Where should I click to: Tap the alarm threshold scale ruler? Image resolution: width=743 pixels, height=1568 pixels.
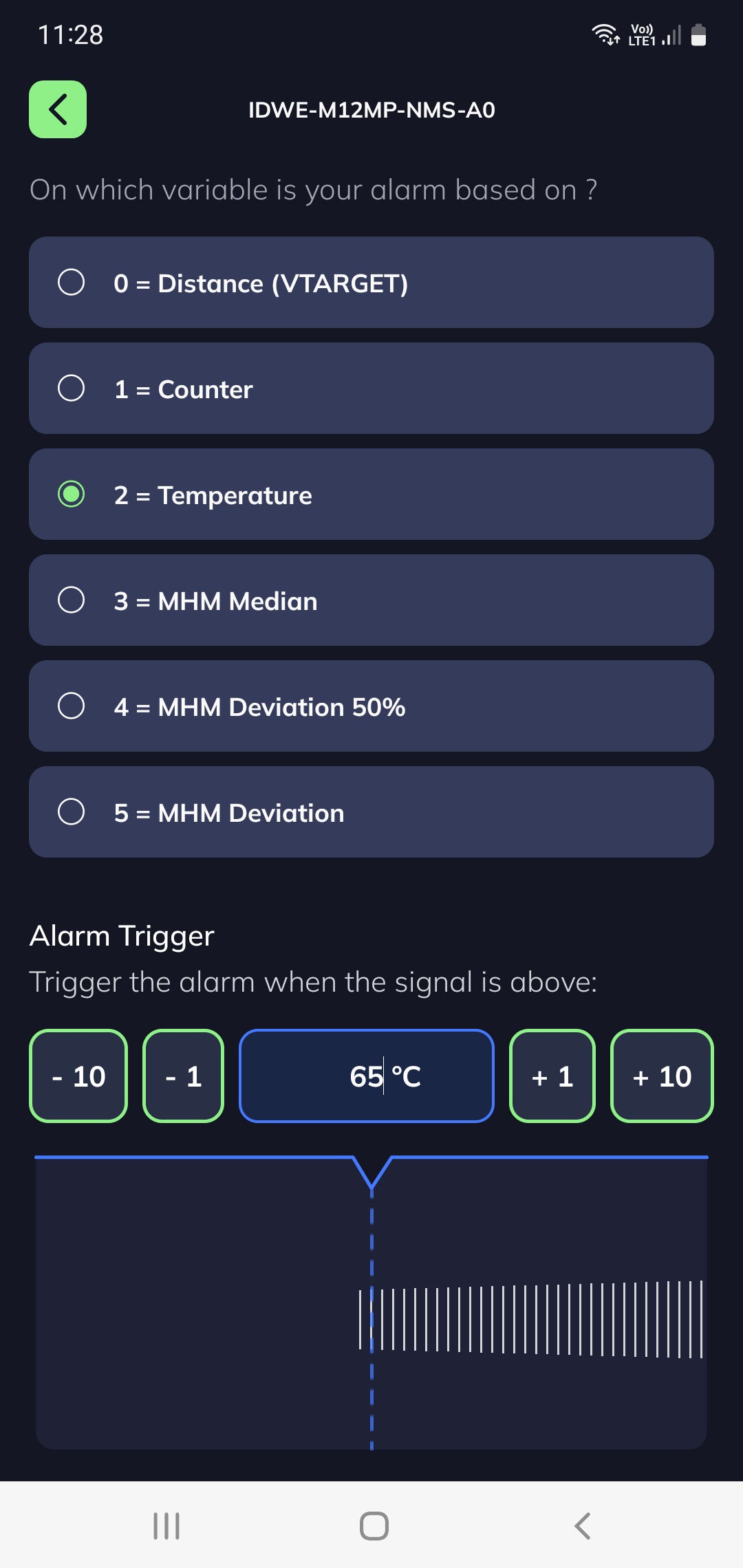point(530,1319)
